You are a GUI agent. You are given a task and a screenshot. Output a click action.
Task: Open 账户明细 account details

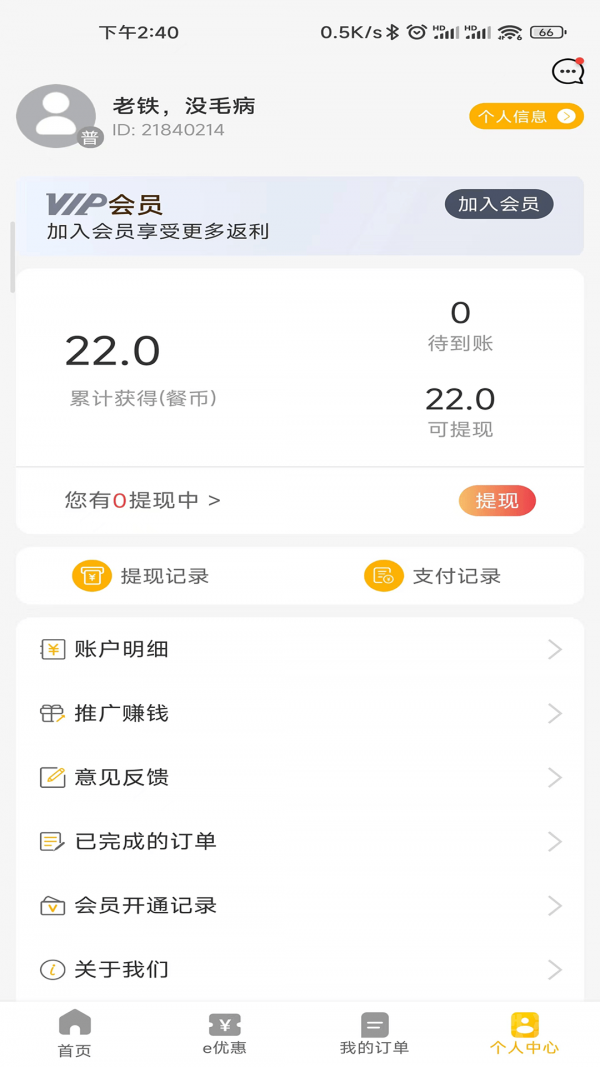(300, 650)
